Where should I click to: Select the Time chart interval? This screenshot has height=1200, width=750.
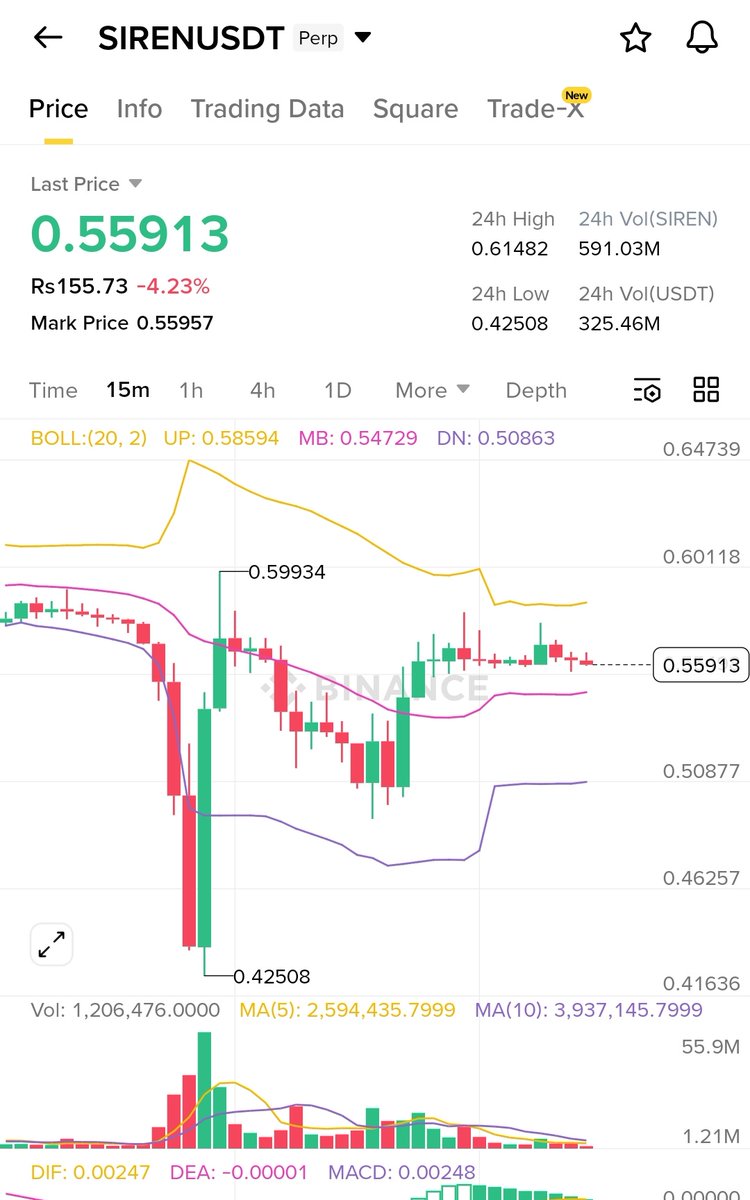53,390
